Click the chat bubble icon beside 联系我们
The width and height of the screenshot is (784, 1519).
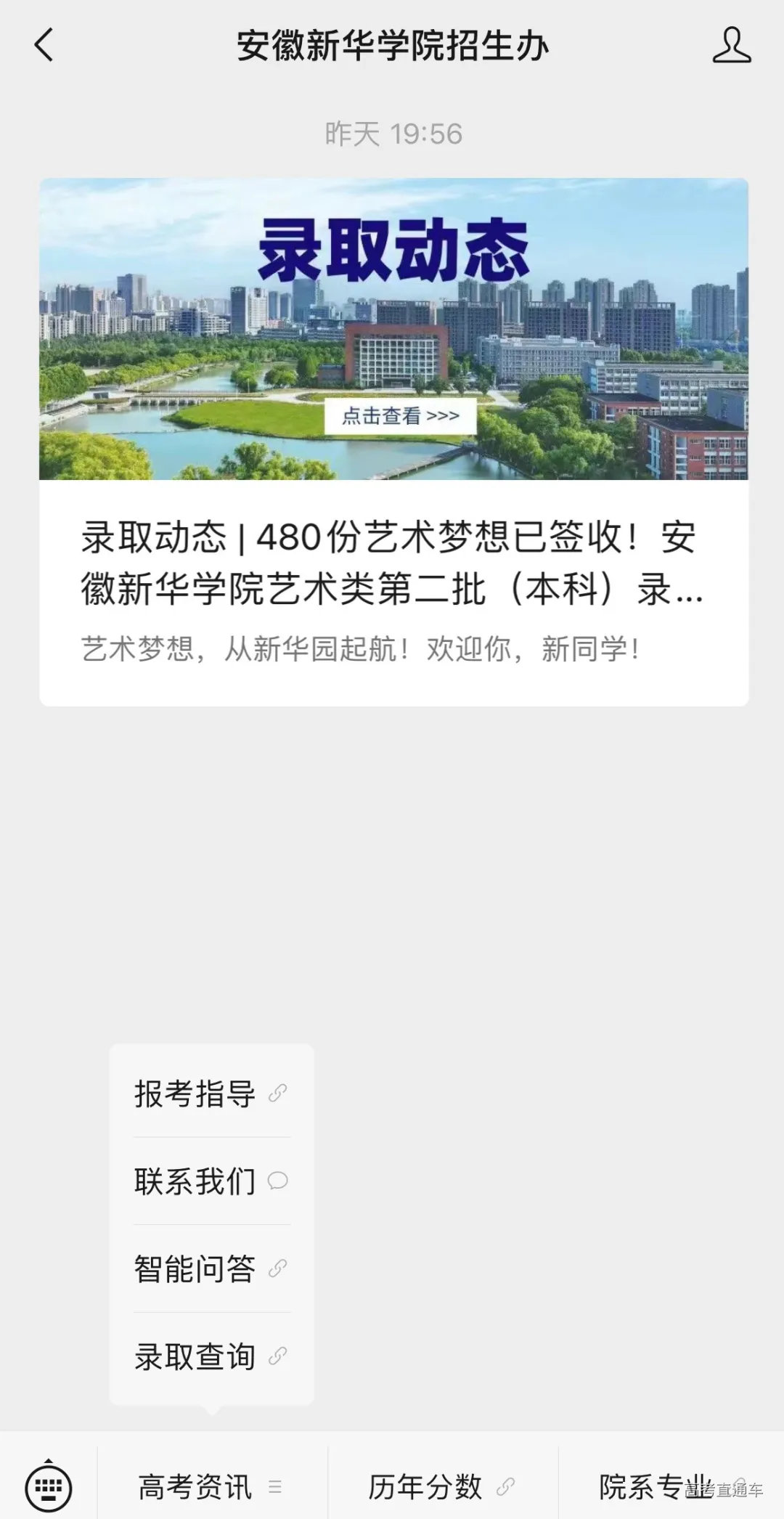click(x=277, y=1181)
